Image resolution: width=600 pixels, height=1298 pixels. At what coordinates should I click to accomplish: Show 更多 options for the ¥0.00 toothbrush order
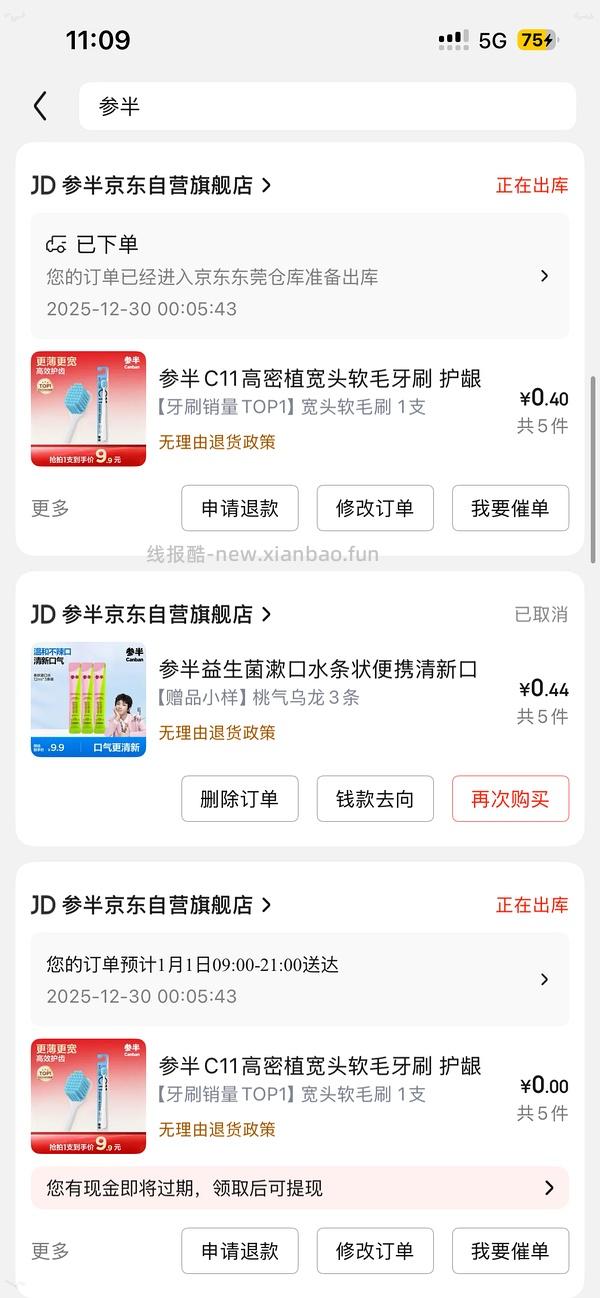pyautogui.click(x=50, y=1251)
